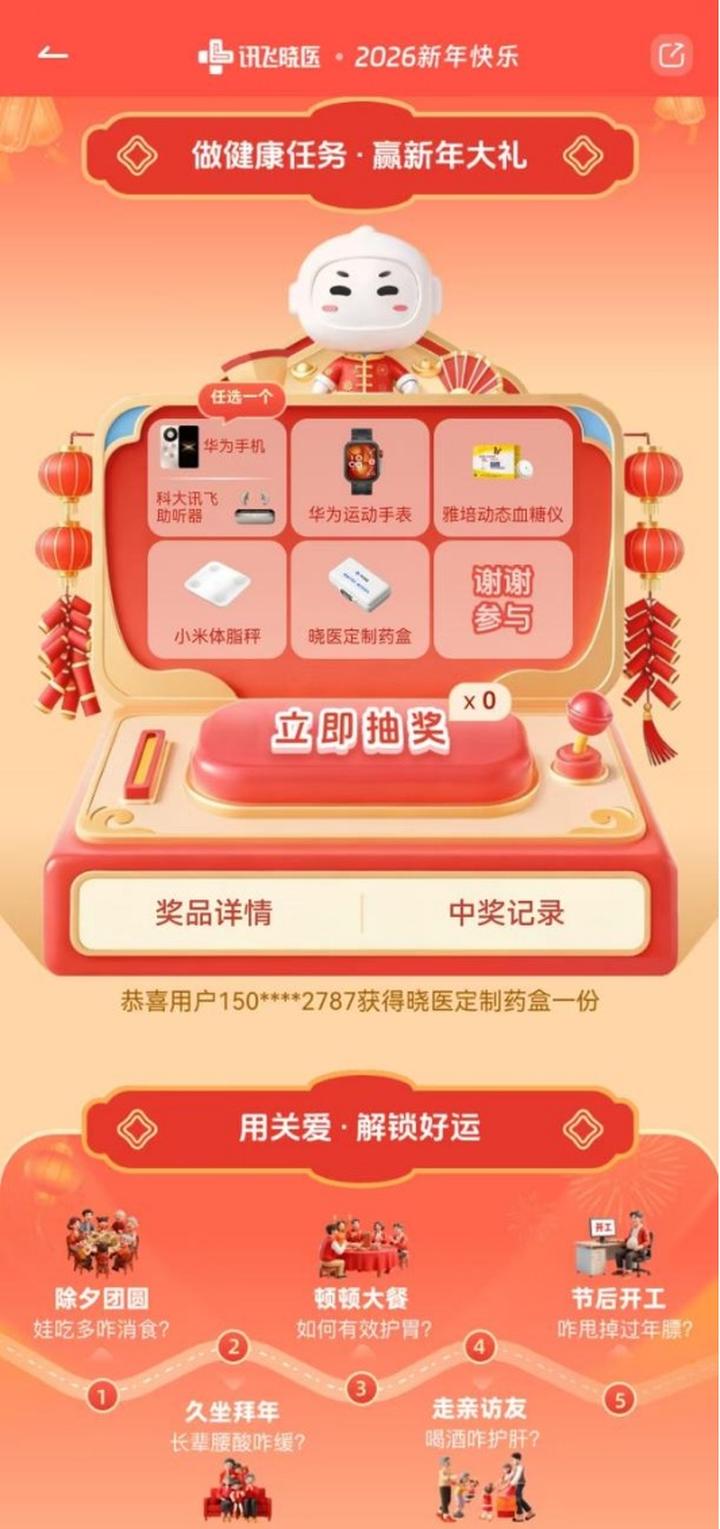Open the 顿顿大餐 stomach care task
Screen dimensions: 720x1529
(x=361, y=1298)
